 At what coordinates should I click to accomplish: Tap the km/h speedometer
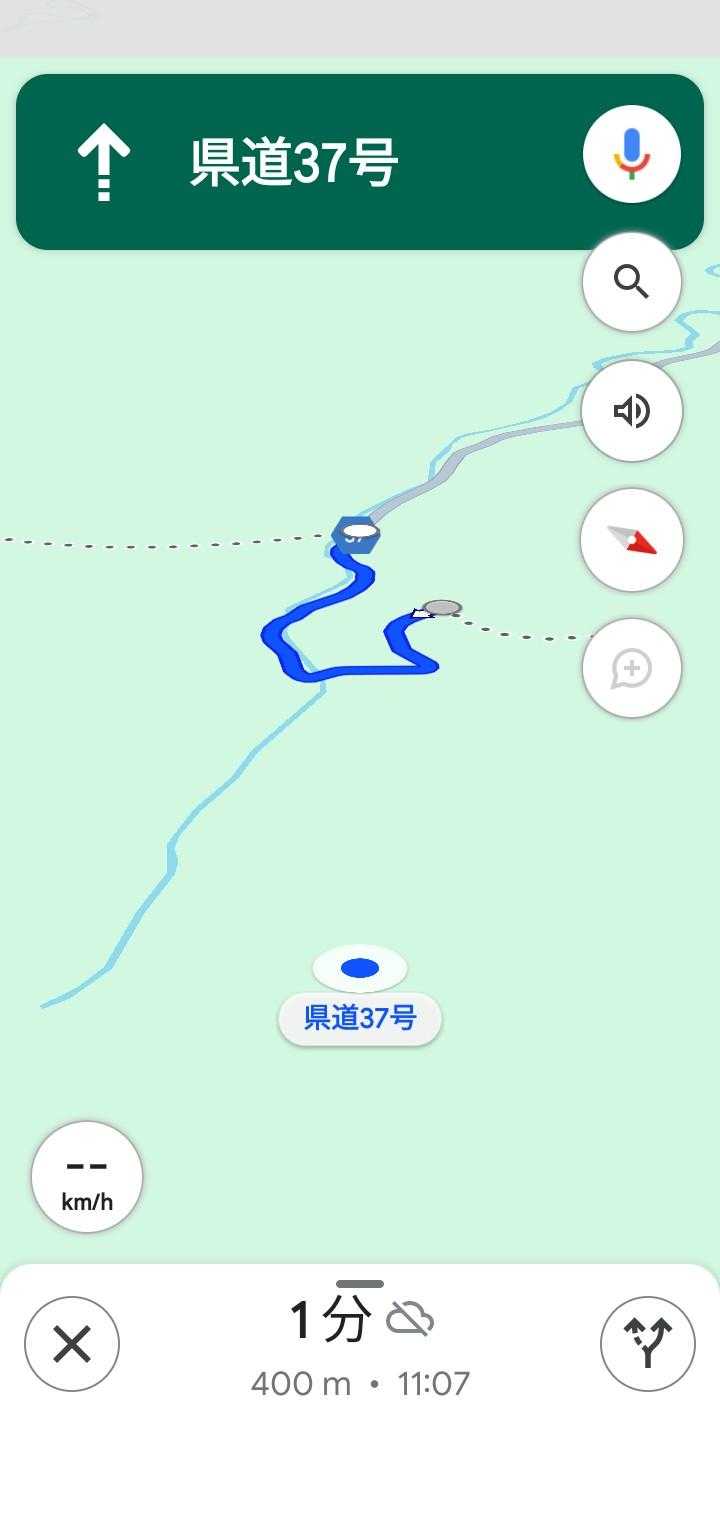87,1177
